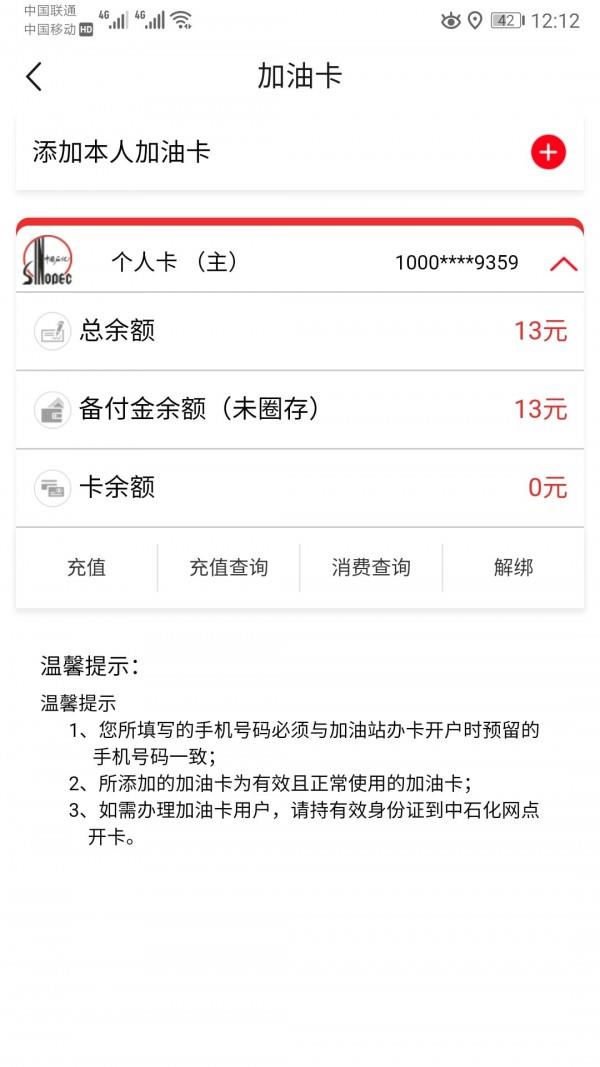
Task: Tap the red plus to add a fuel card
Action: coord(548,152)
